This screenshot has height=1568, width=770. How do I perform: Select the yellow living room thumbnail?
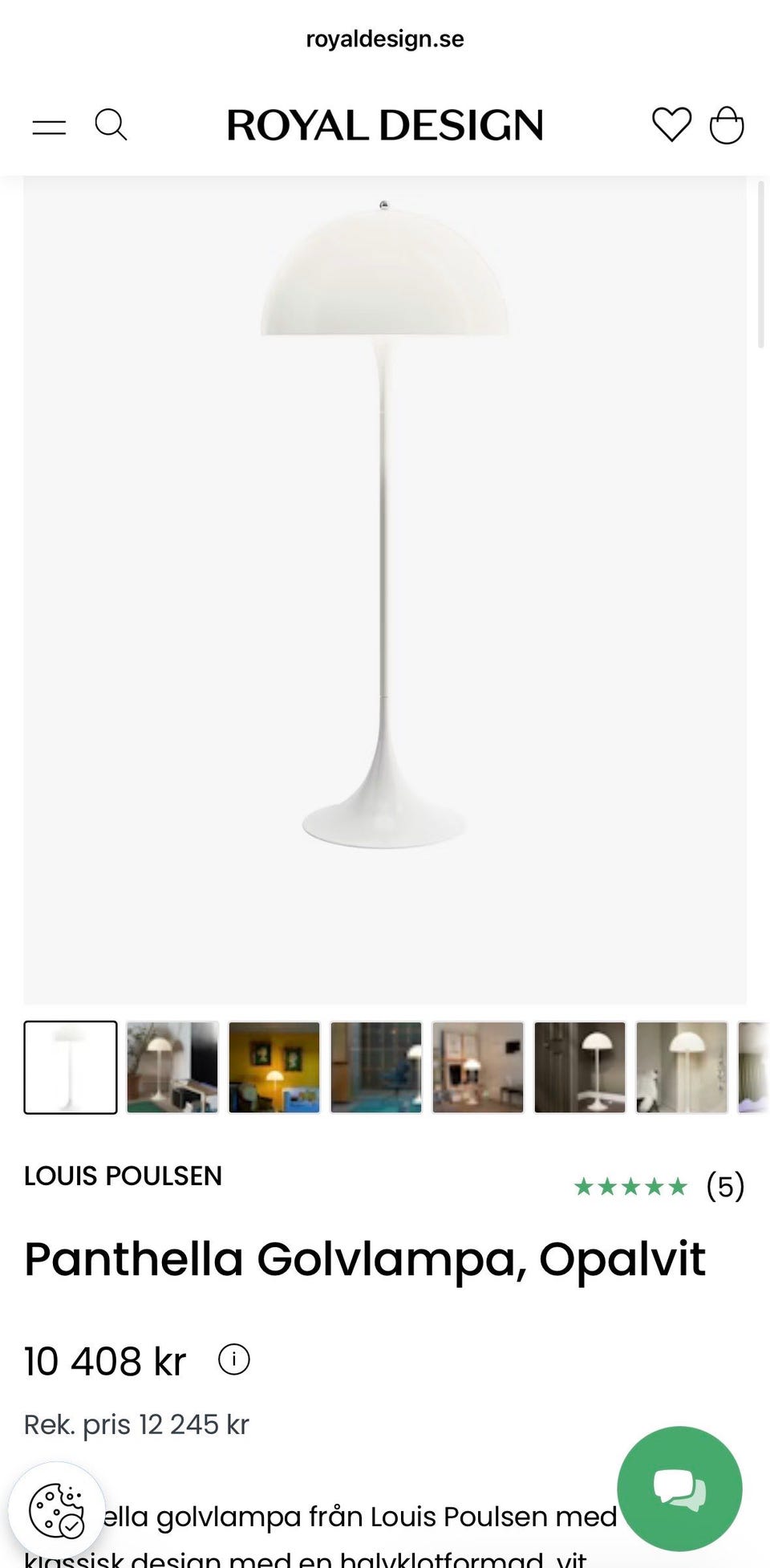tap(274, 1067)
